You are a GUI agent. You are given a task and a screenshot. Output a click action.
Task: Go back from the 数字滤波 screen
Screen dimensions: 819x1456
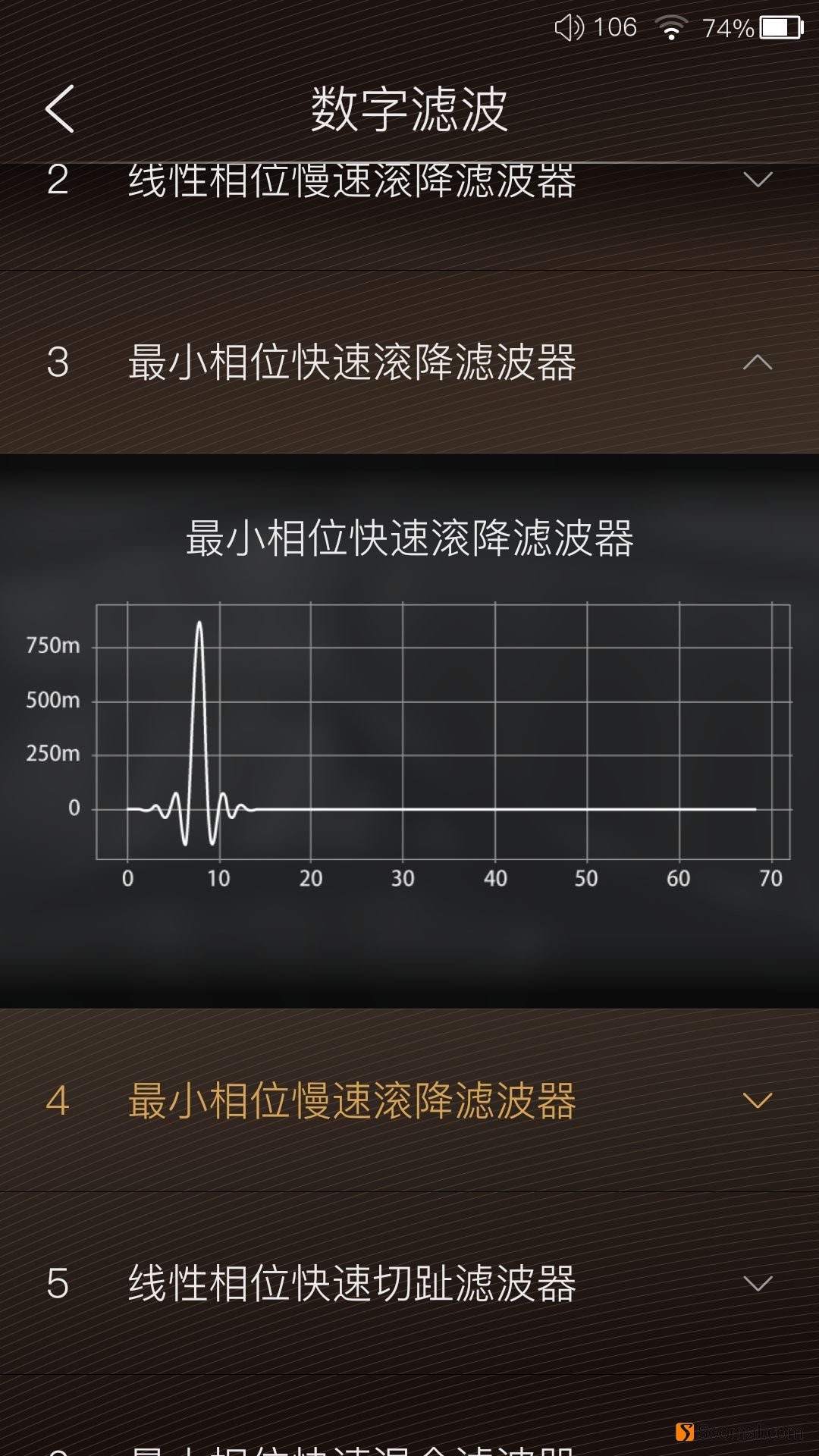[60, 109]
